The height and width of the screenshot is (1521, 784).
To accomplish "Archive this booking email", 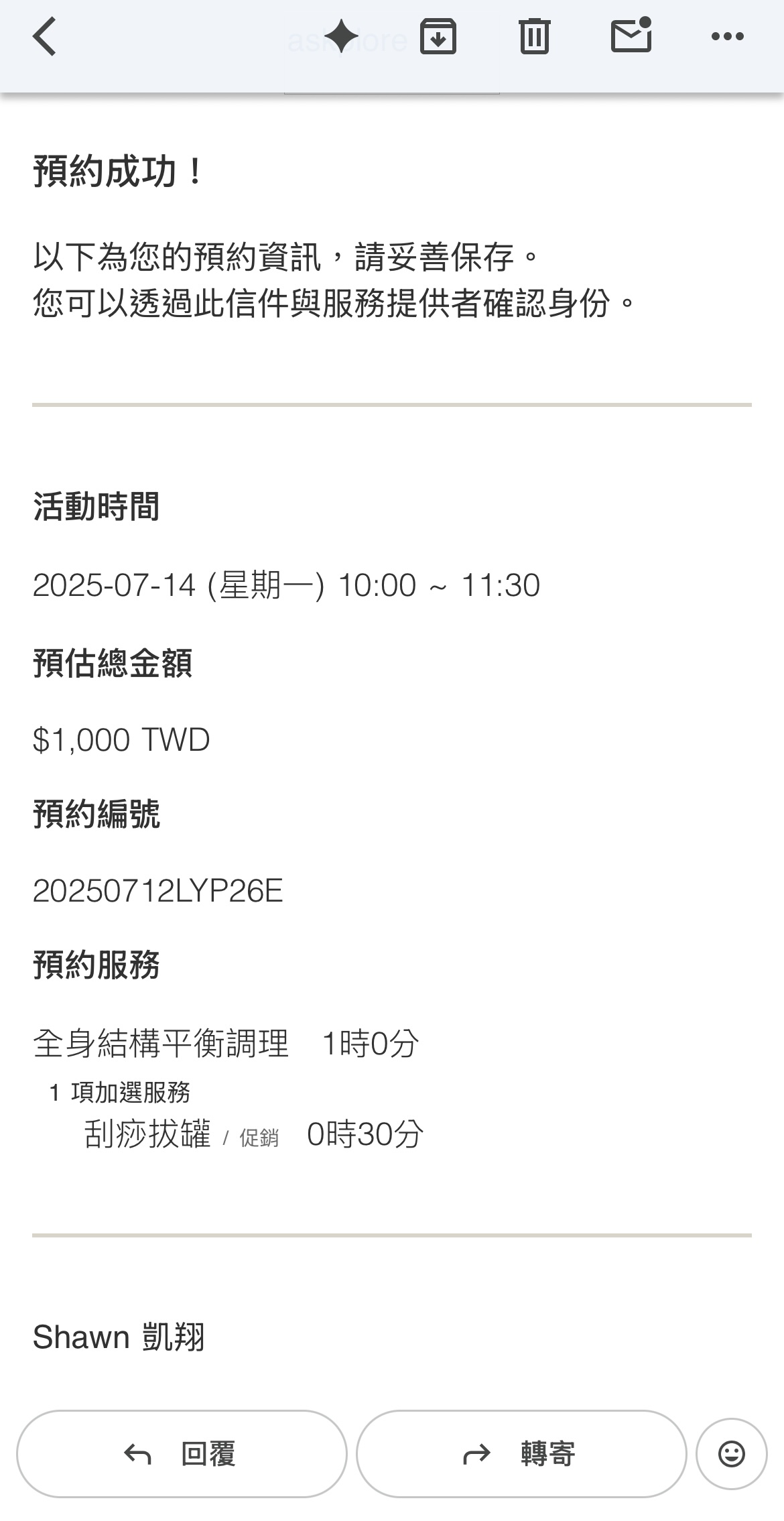I will pyautogui.click(x=438, y=37).
